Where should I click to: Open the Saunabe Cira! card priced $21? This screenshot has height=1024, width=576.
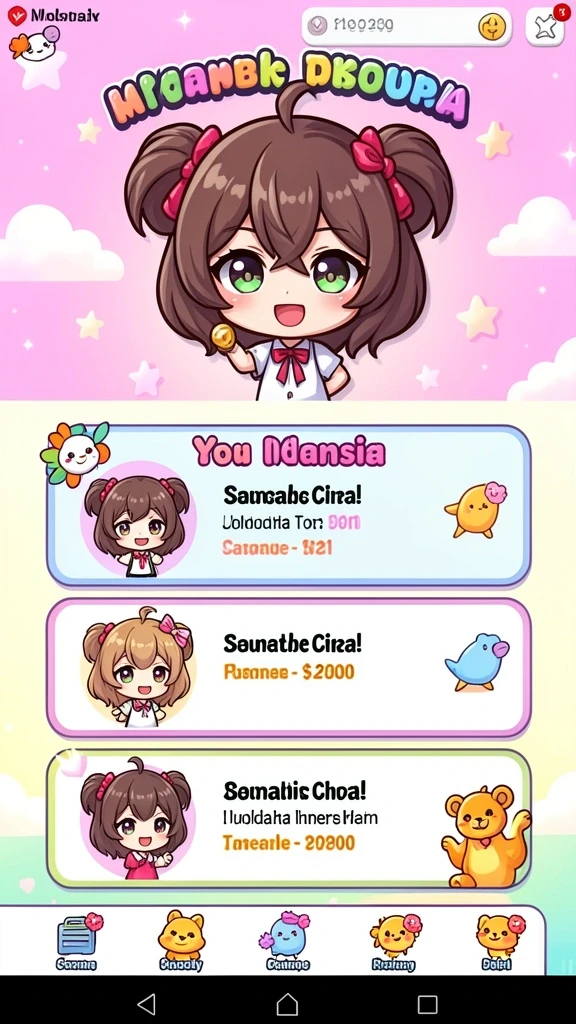click(x=288, y=506)
